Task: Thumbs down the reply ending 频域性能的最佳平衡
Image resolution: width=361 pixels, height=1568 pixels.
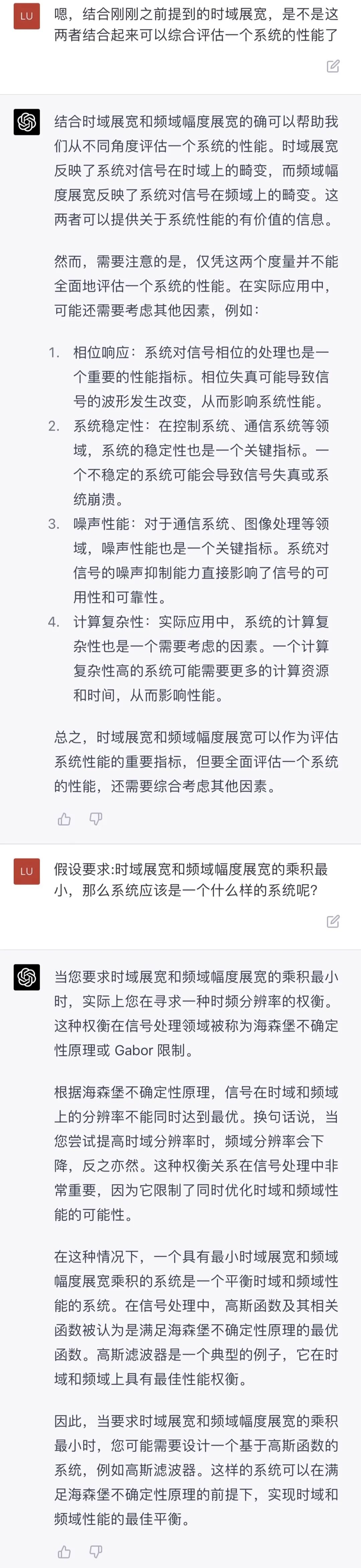Action: (x=95, y=1552)
